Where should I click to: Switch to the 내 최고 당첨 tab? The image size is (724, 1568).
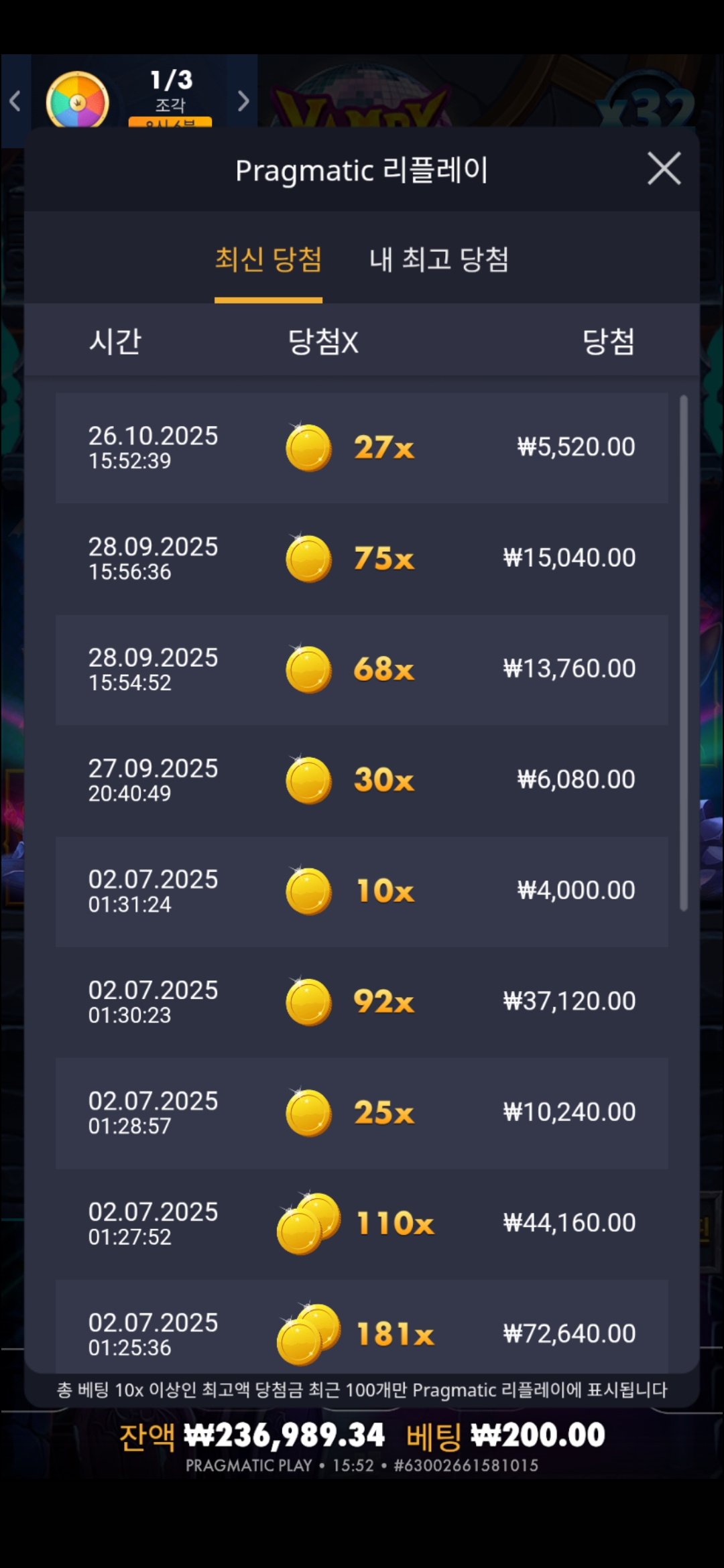[439, 260]
